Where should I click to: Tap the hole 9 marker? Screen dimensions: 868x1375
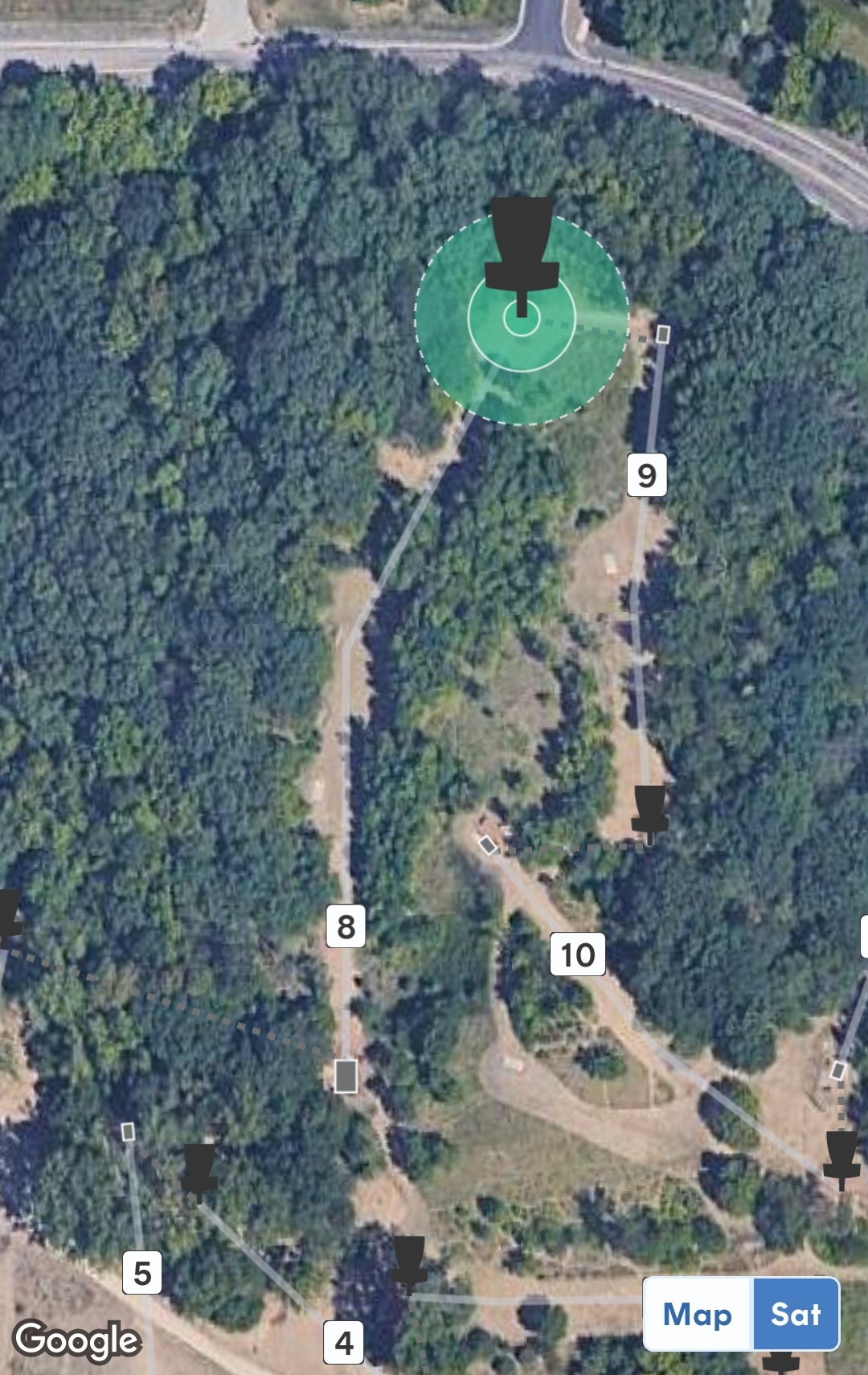pos(647,475)
